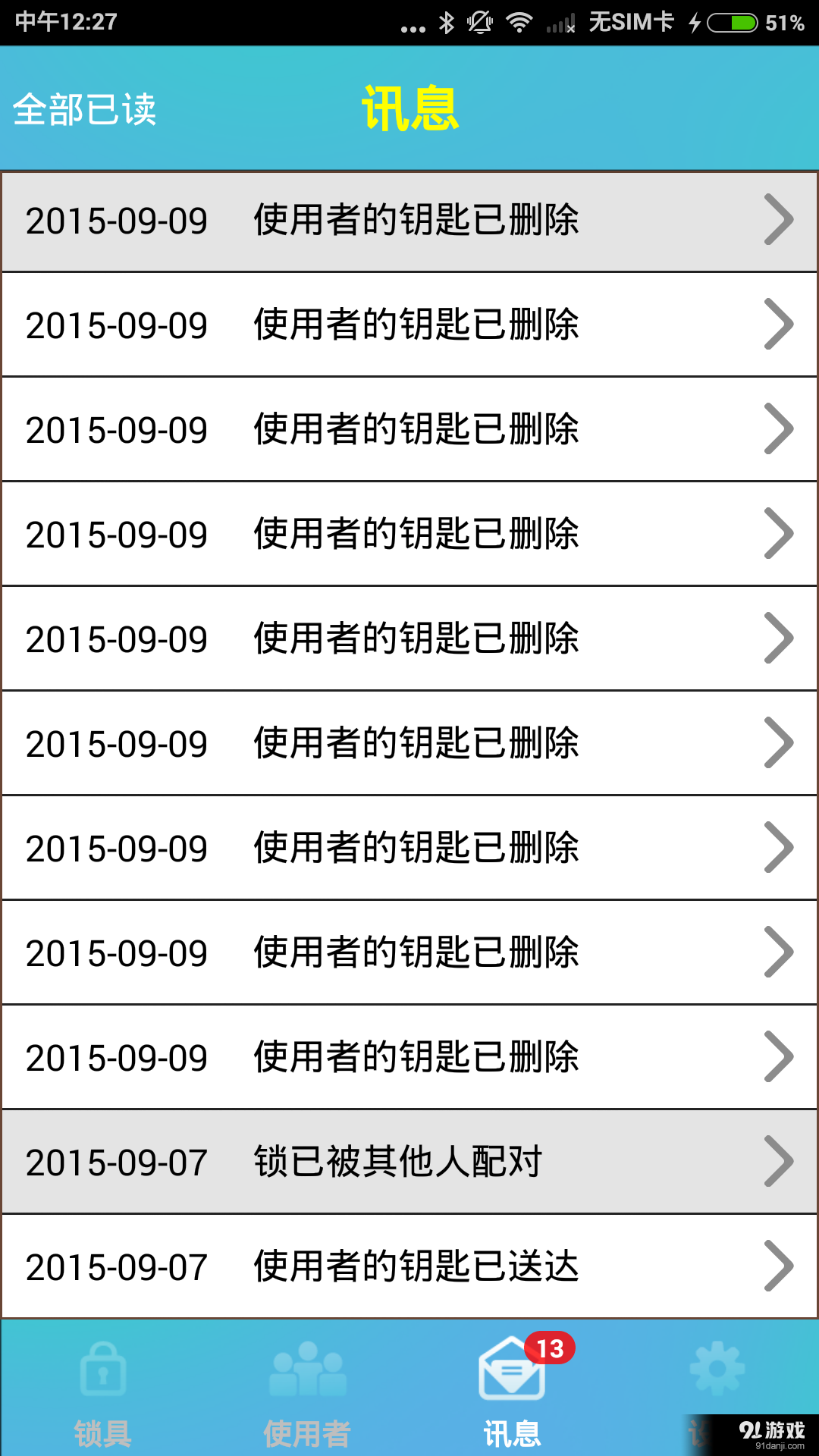
Task: Select the highlighted top message row
Action: pos(409,219)
